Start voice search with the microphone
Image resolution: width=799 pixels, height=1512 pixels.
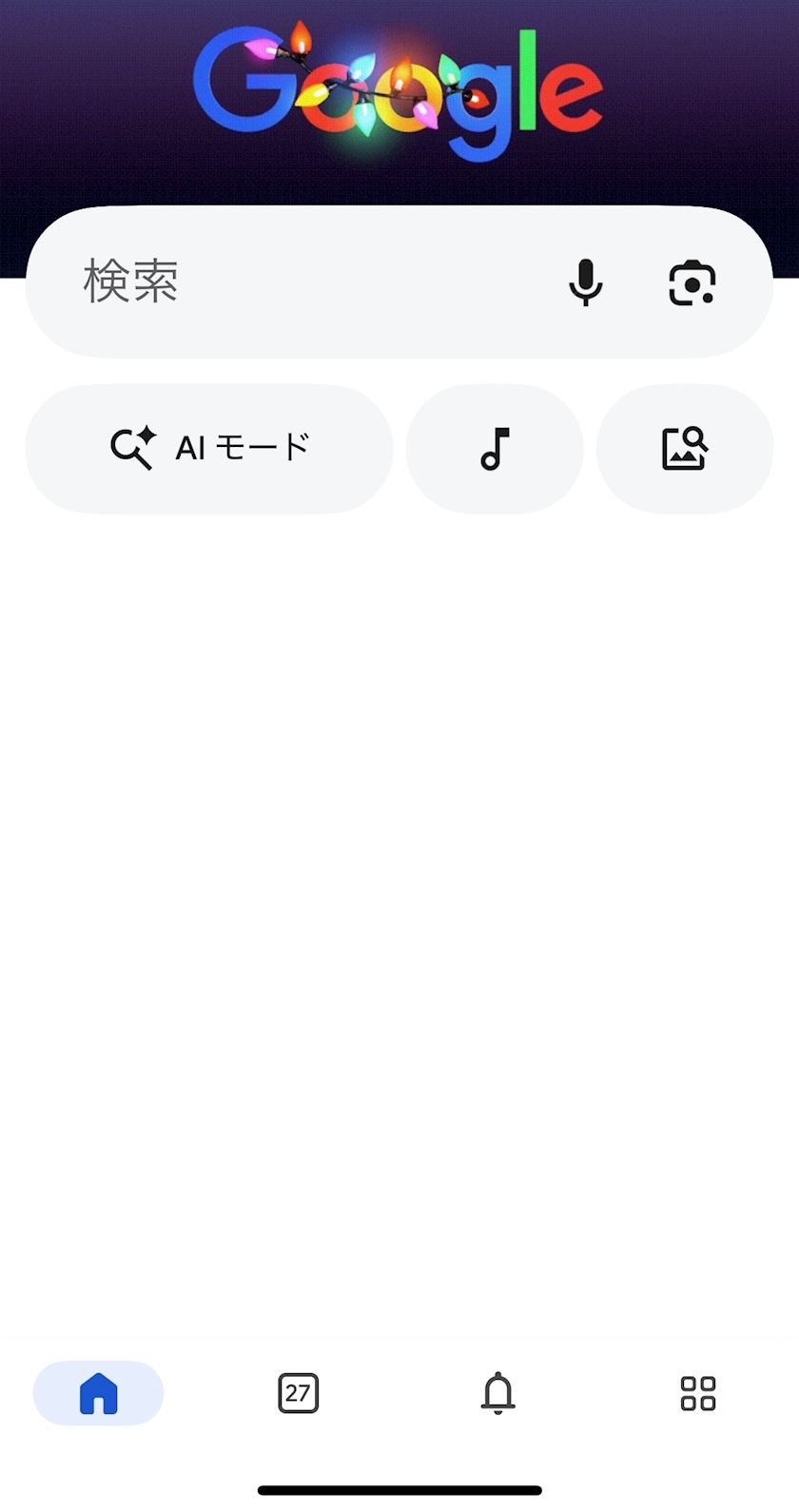click(x=586, y=282)
